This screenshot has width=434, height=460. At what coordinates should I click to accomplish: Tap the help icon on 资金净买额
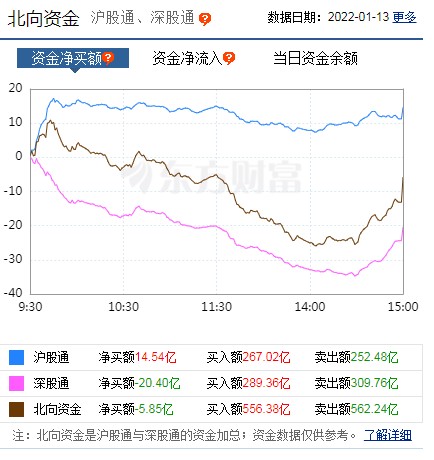108,58
